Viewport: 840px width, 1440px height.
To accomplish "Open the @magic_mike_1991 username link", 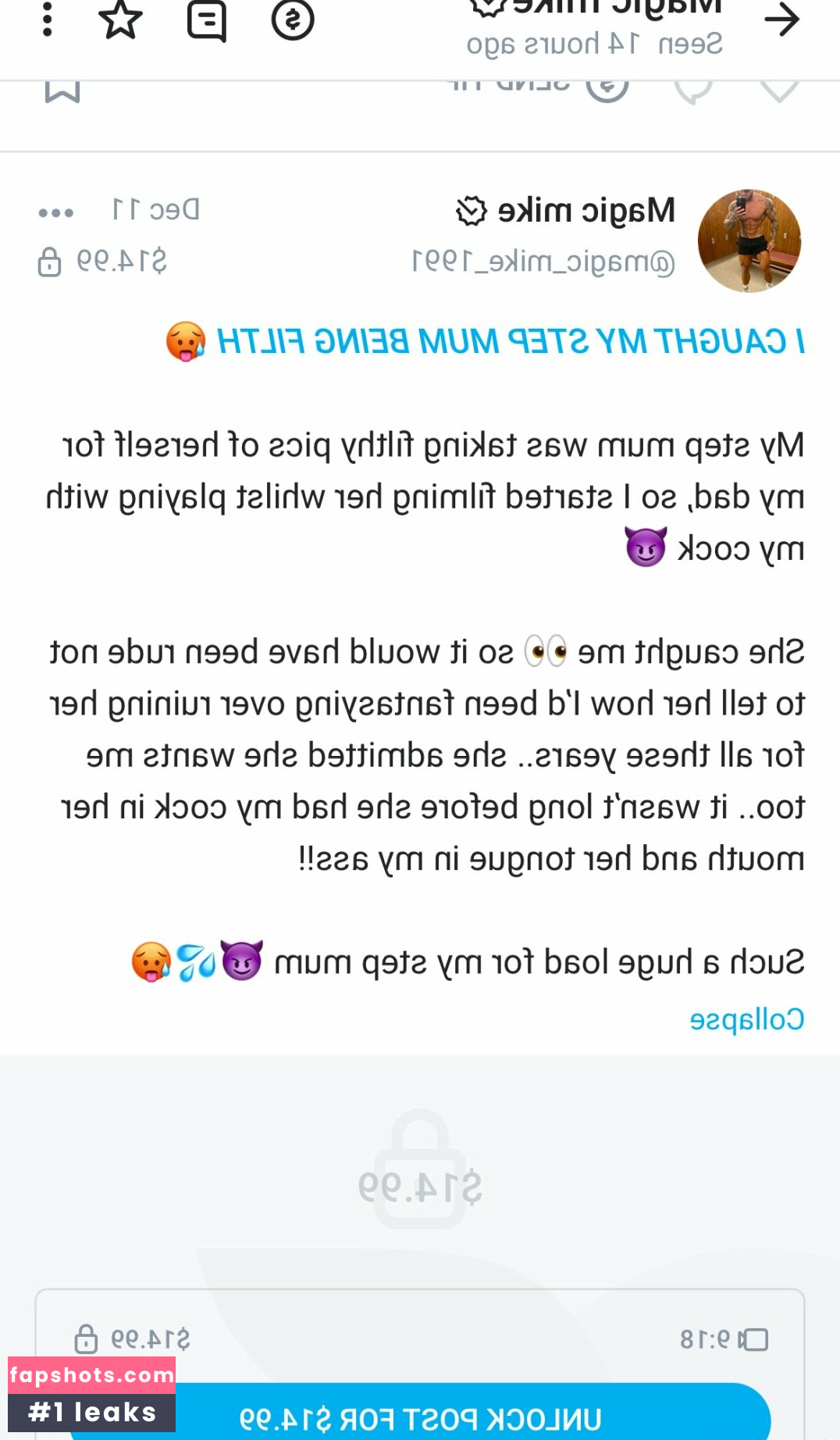I will (x=543, y=262).
